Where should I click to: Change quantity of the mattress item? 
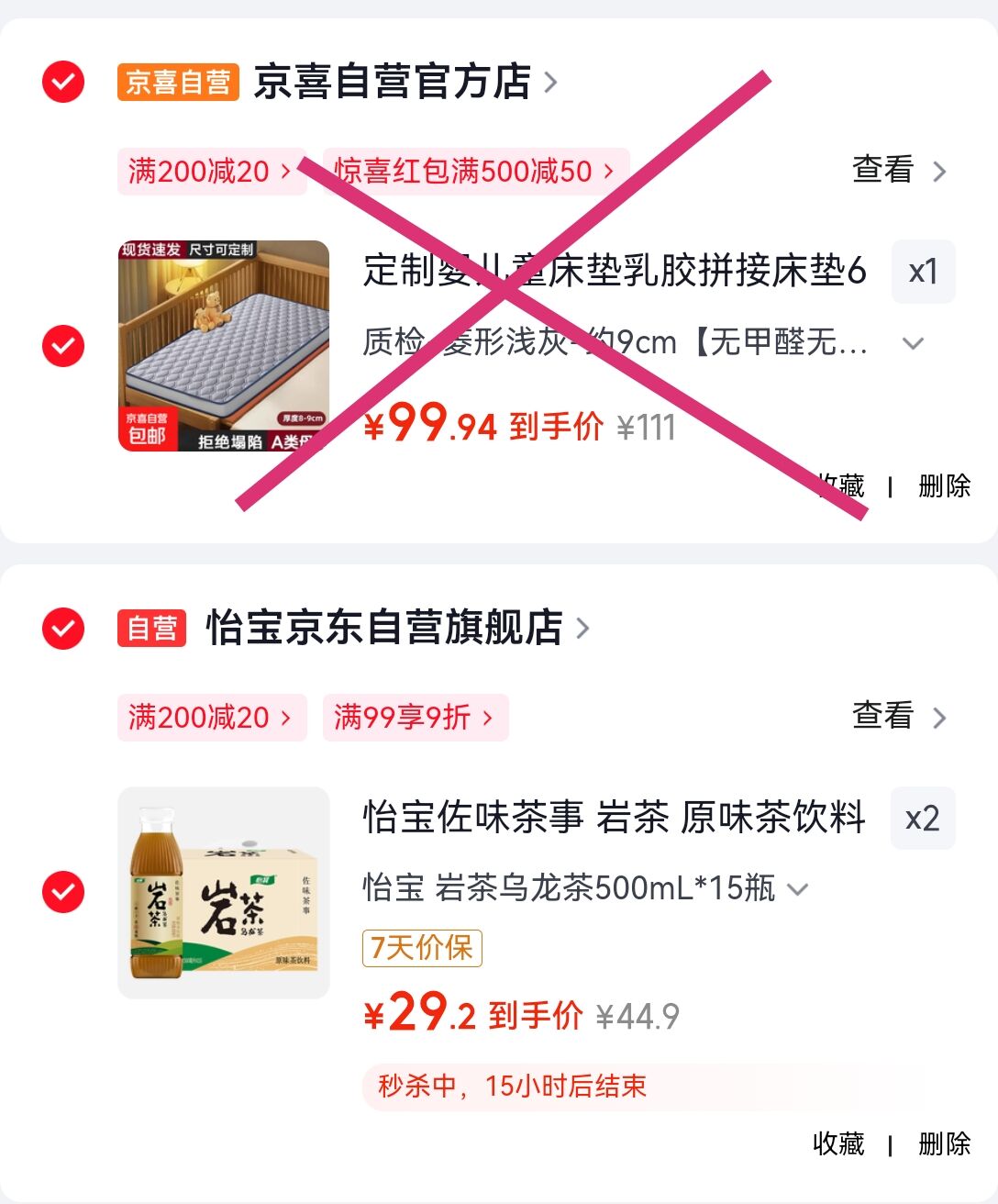click(923, 272)
